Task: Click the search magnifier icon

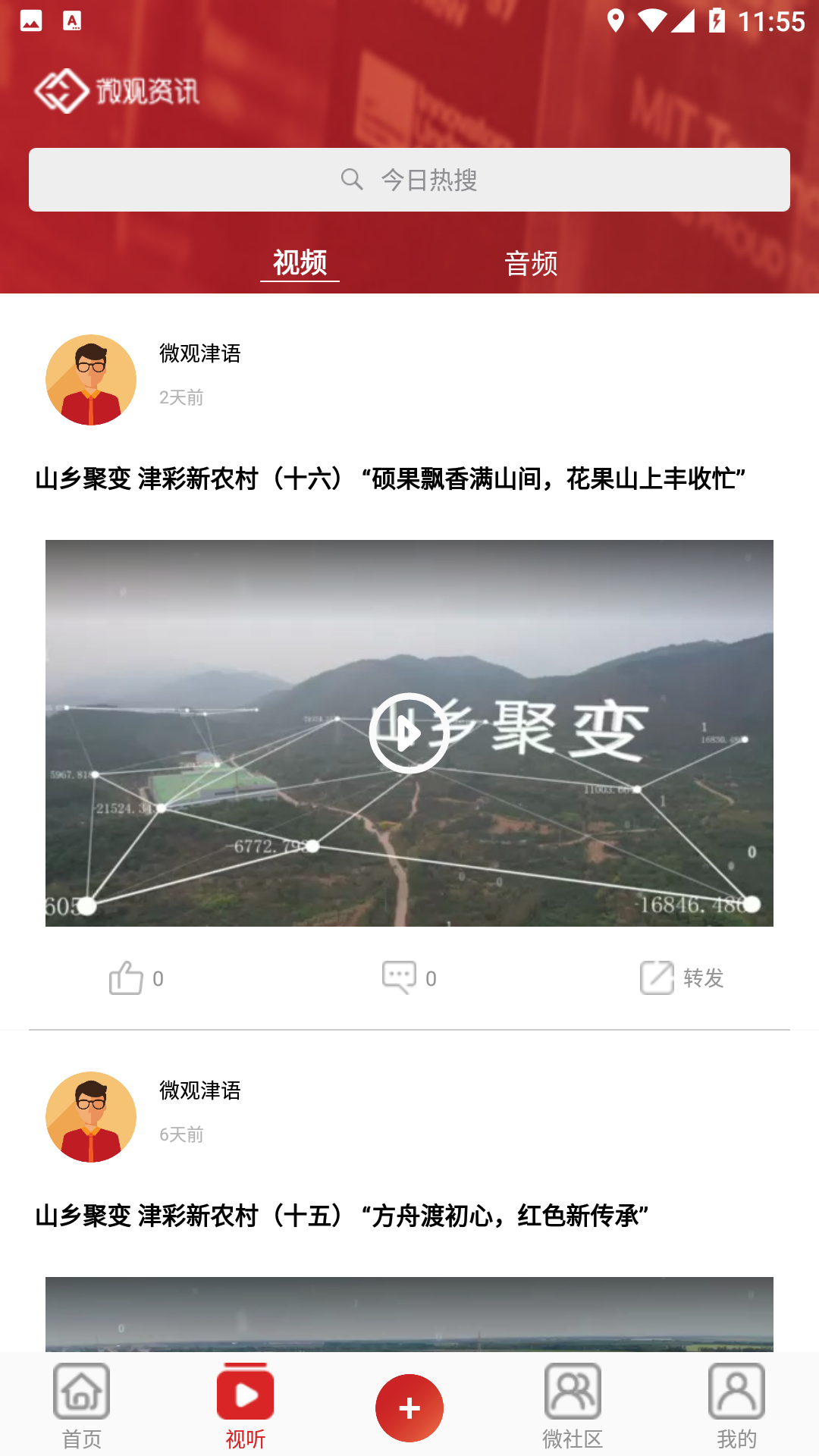Action: pyautogui.click(x=352, y=179)
